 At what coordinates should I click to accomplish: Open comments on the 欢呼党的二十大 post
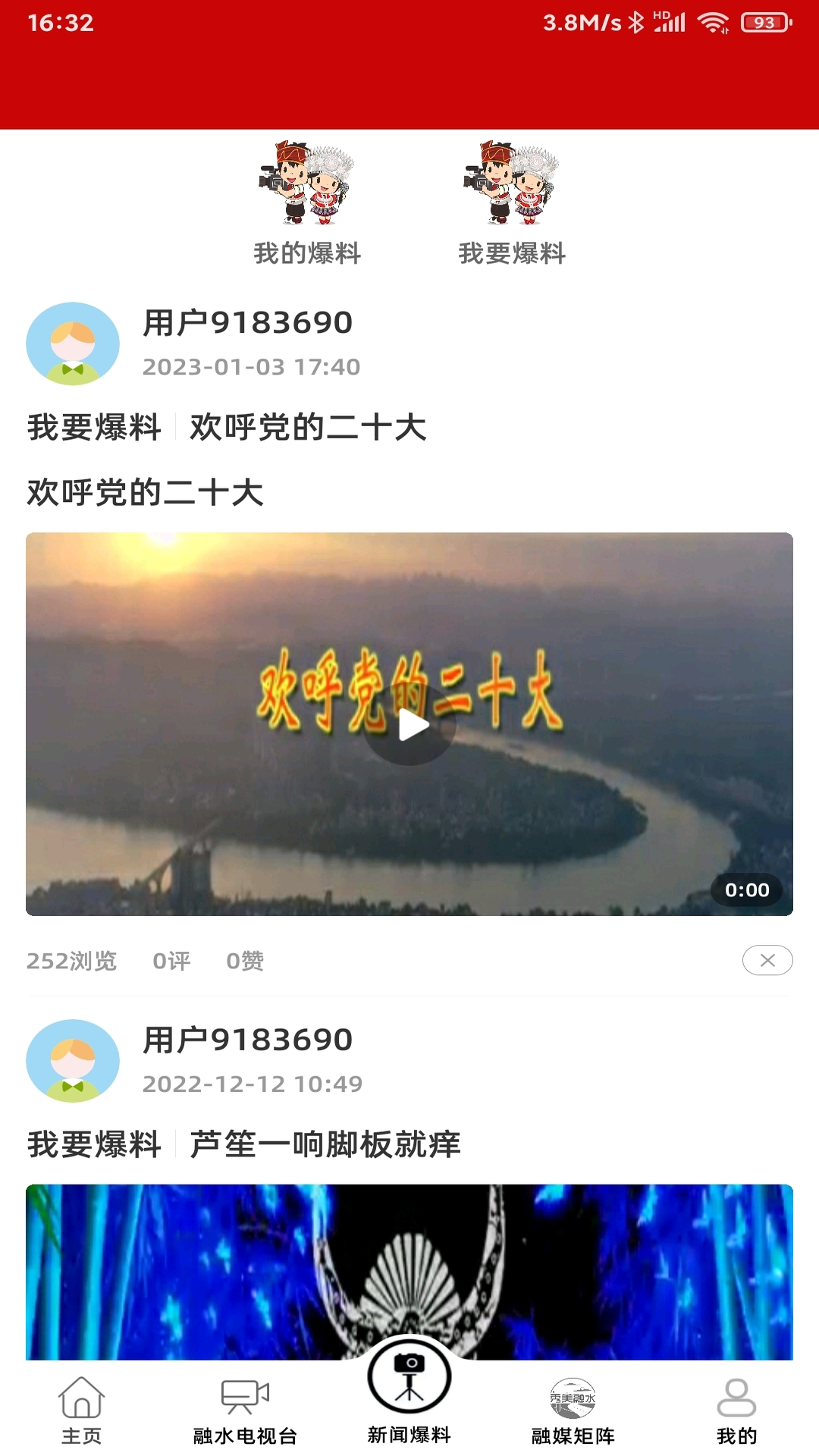click(171, 961)
